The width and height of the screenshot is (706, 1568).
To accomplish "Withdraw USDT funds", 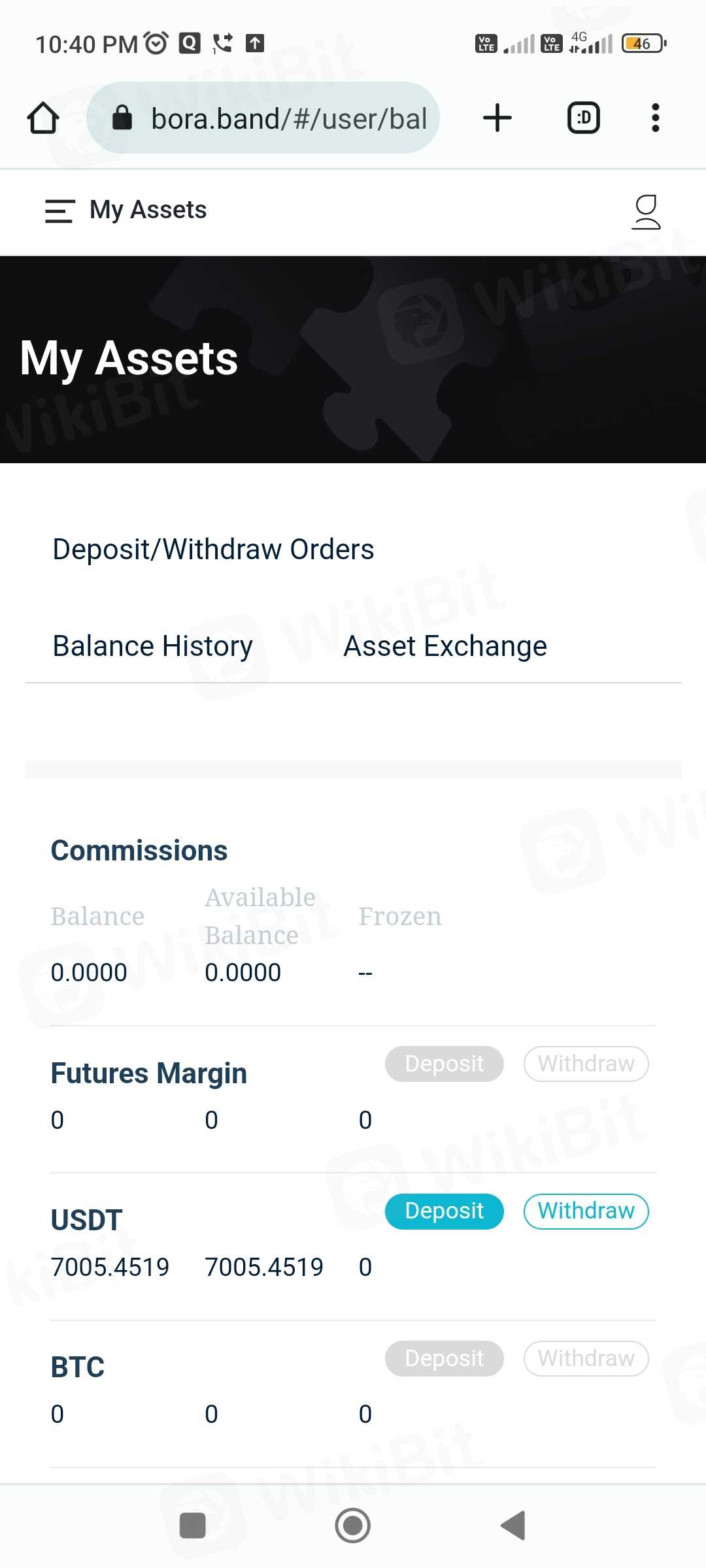I will (586, 1211).
